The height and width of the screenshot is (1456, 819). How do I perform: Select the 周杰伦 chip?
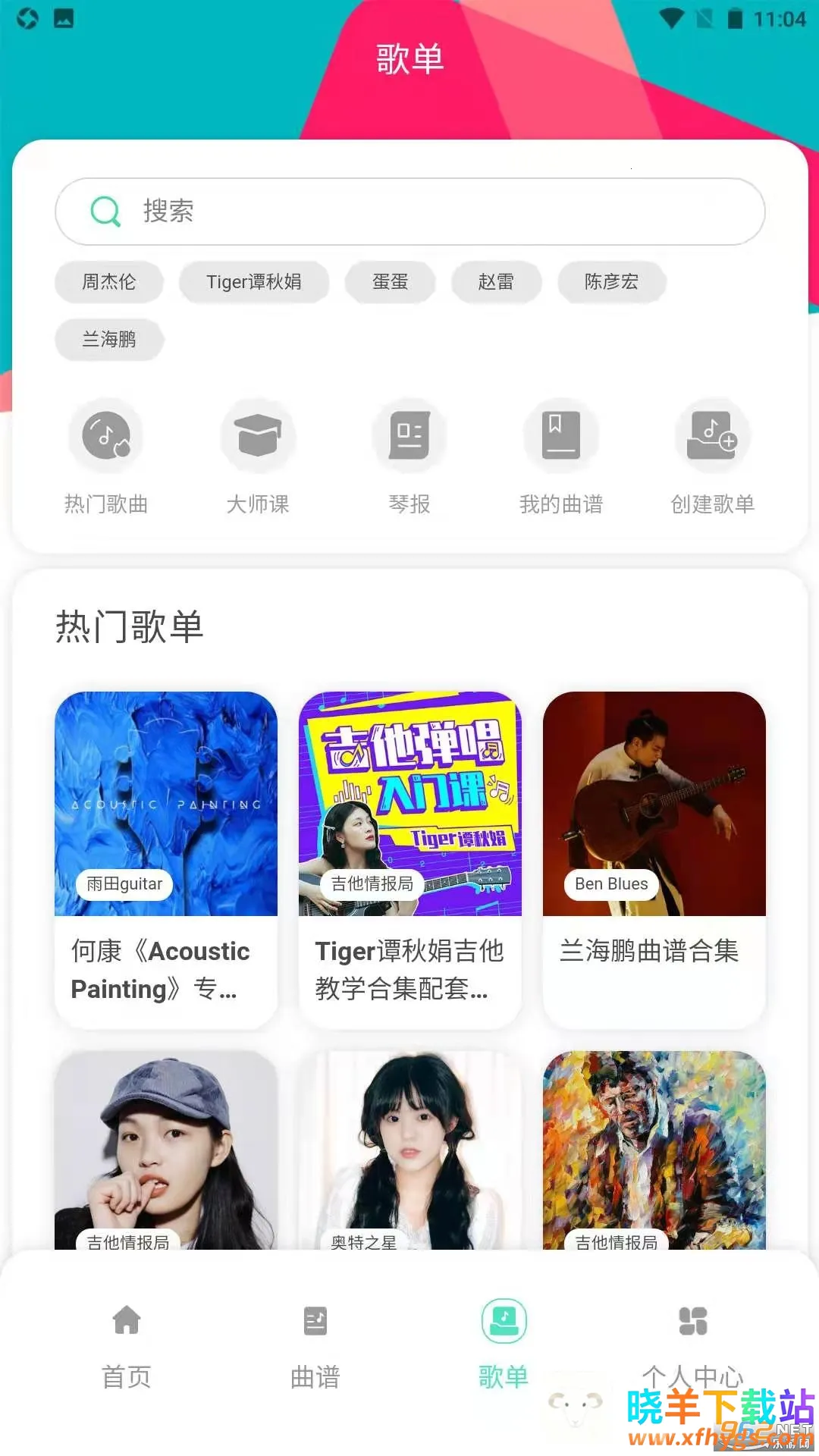coord(109,282)
